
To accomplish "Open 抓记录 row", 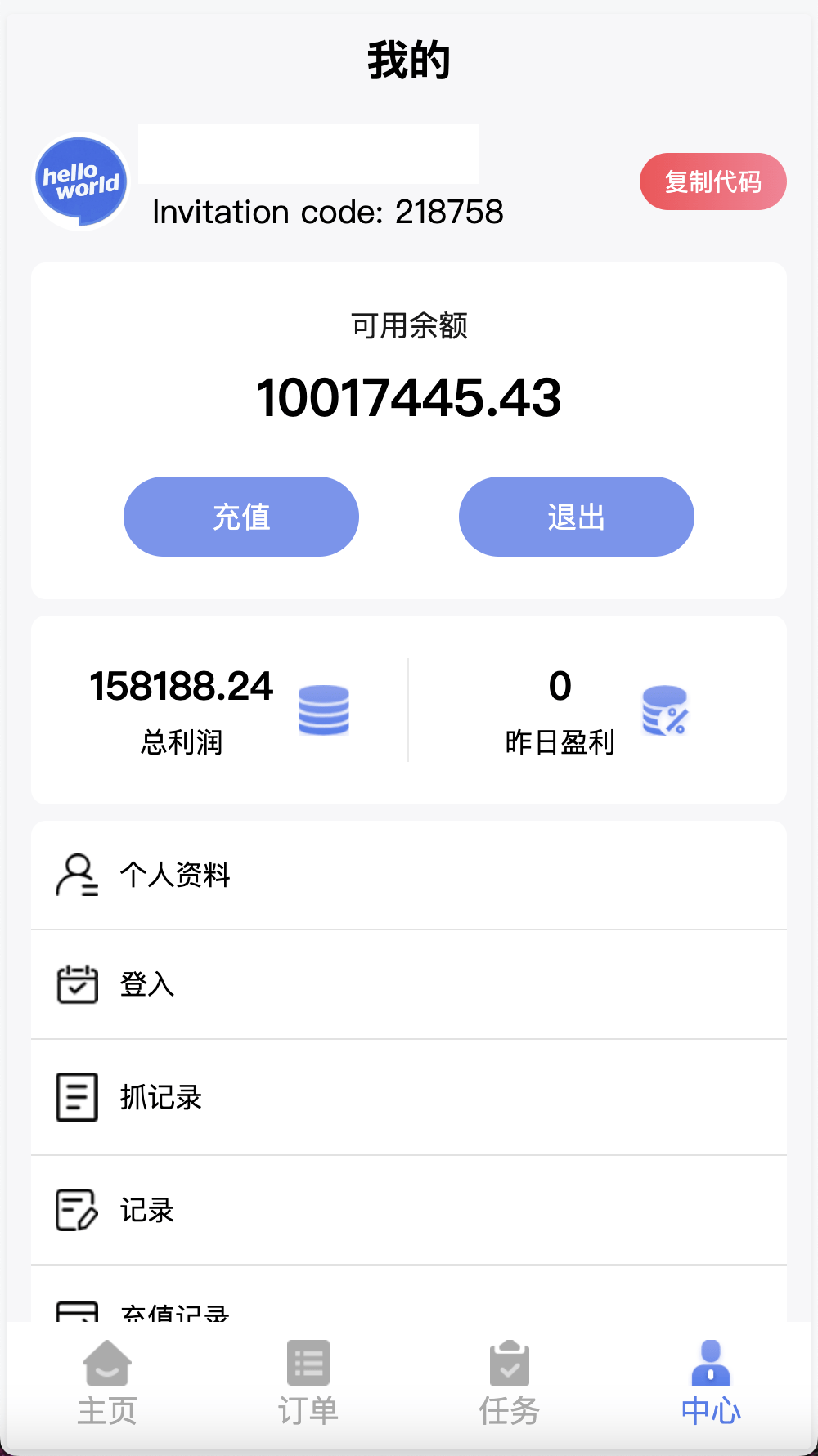I will tap(408, 1097).
